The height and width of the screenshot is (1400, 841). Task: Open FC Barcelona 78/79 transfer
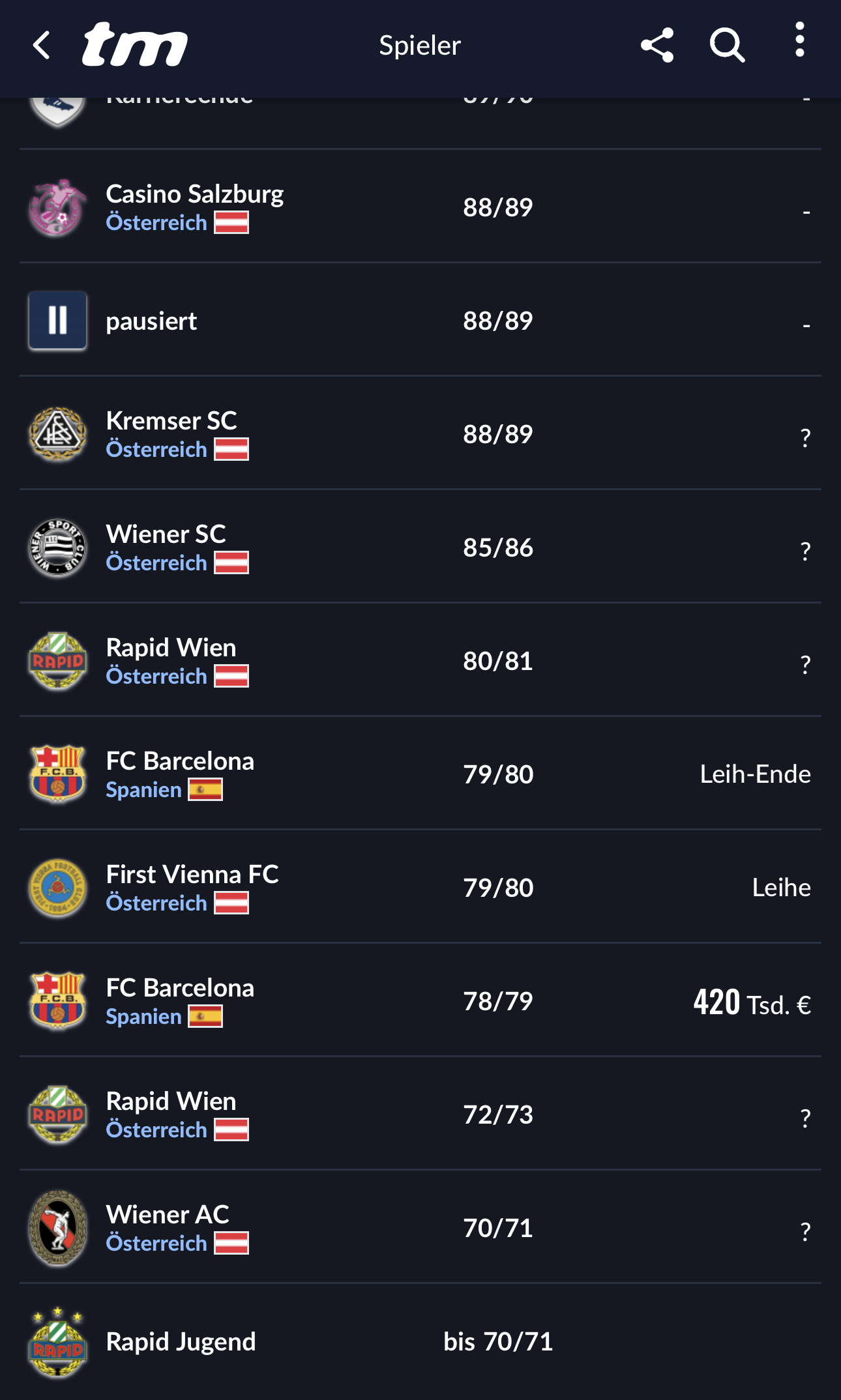click(x=420, y=1000)
